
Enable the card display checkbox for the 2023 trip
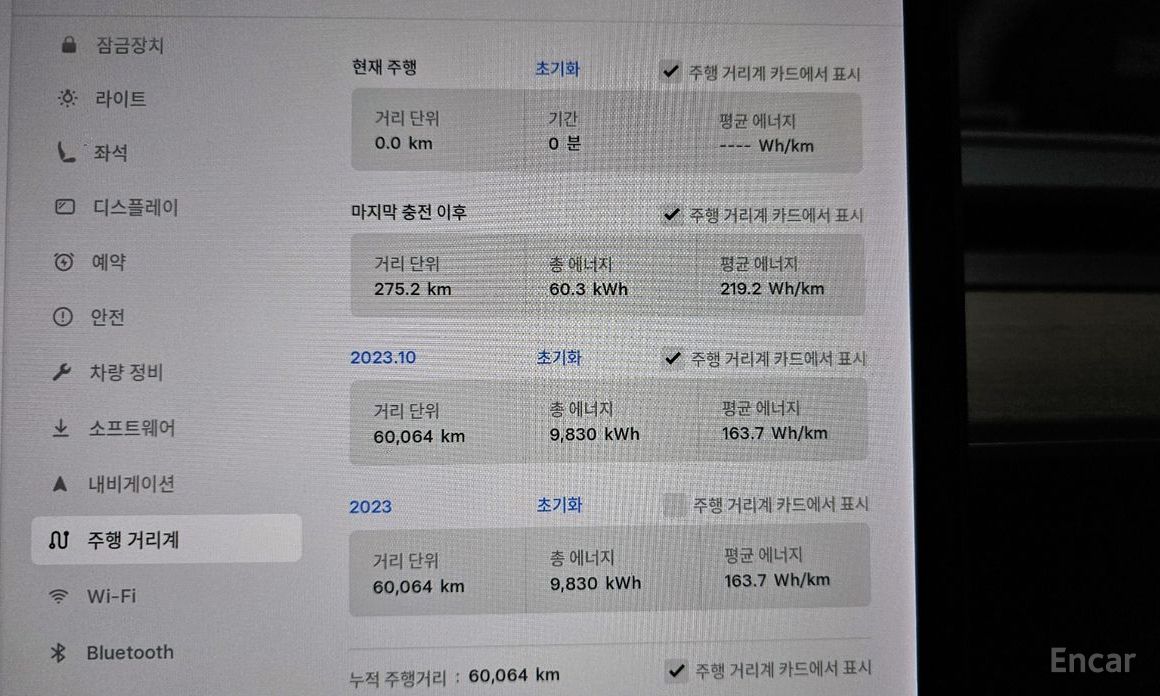coord(676,505)
